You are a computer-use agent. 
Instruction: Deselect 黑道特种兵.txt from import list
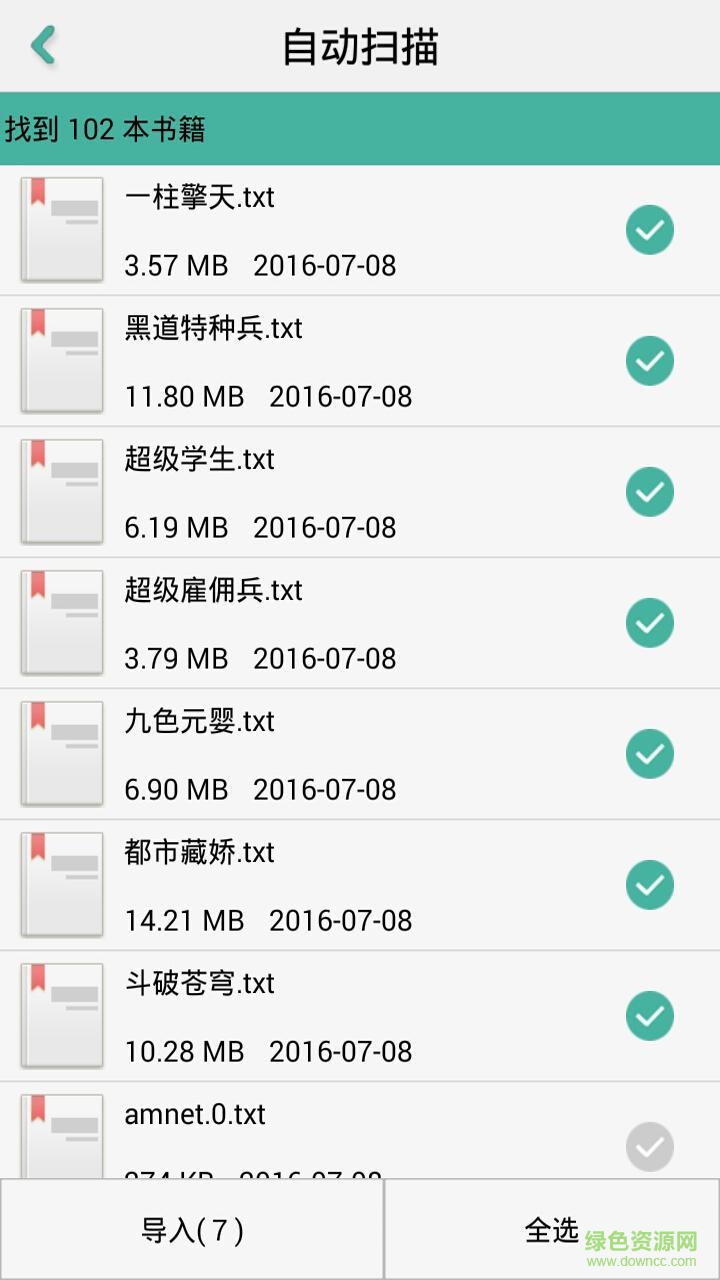pos(649,361)
